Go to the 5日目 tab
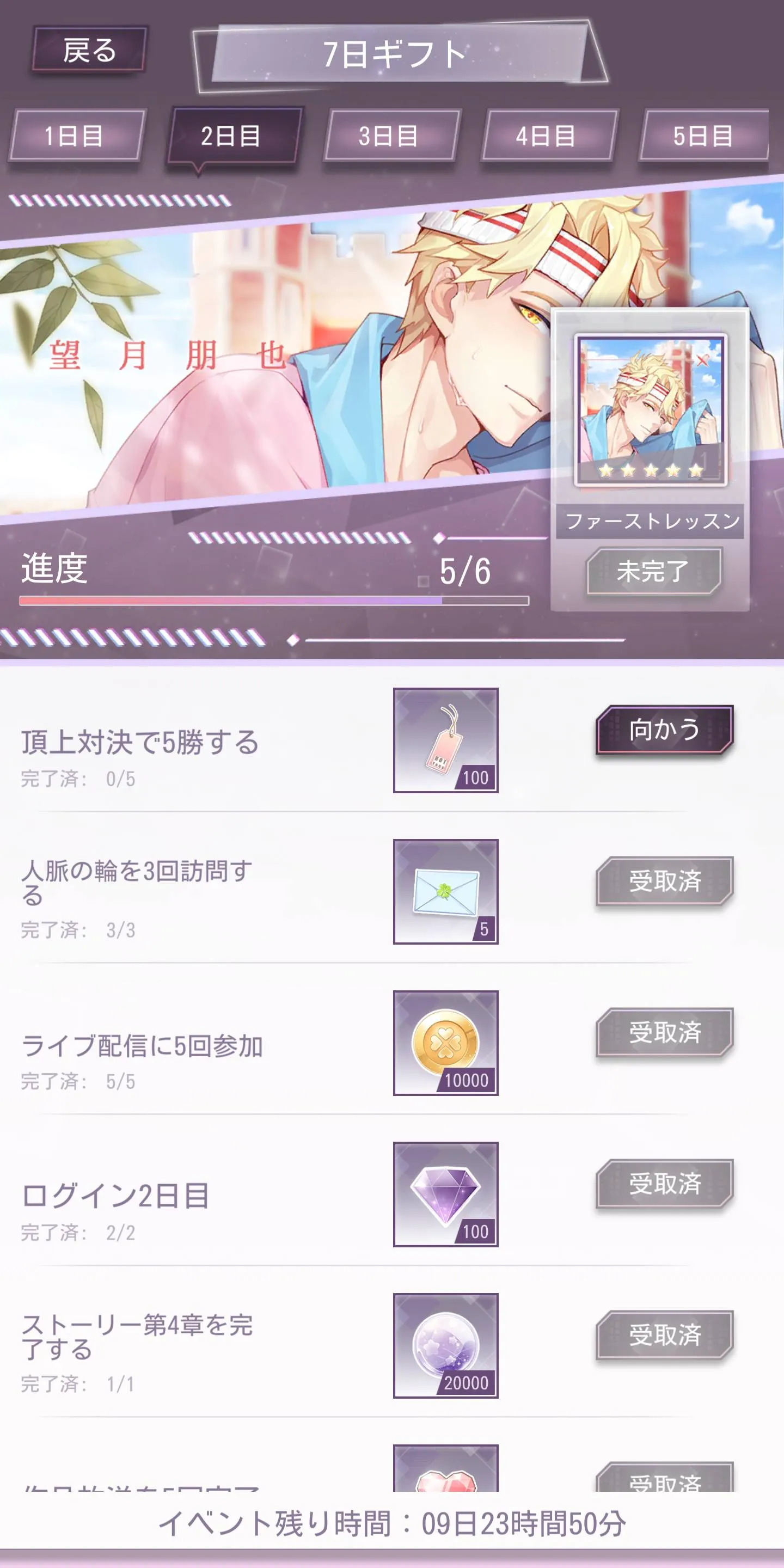Viewport: 784px width, 1568px height. pos(703,135)
